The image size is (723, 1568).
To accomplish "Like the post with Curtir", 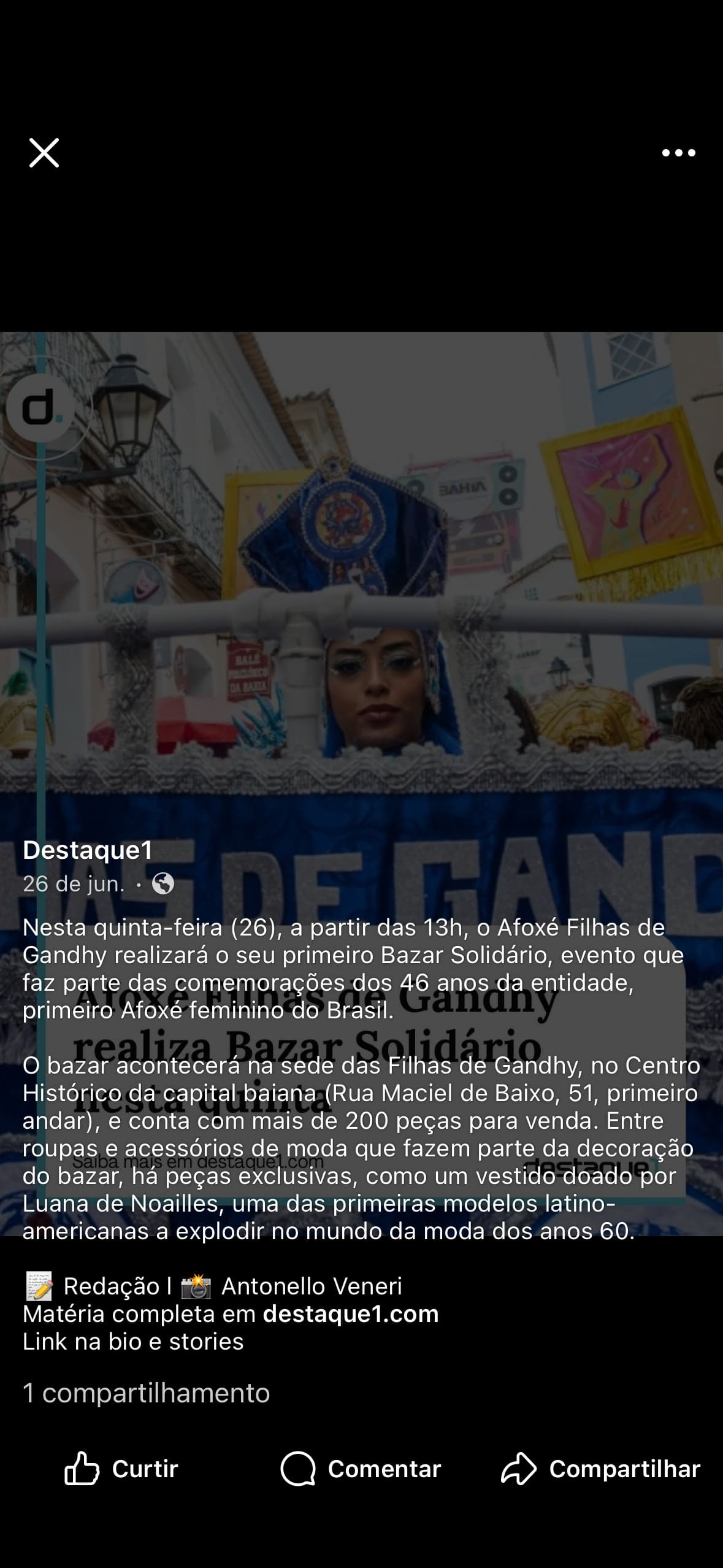I will point(121,1469).
